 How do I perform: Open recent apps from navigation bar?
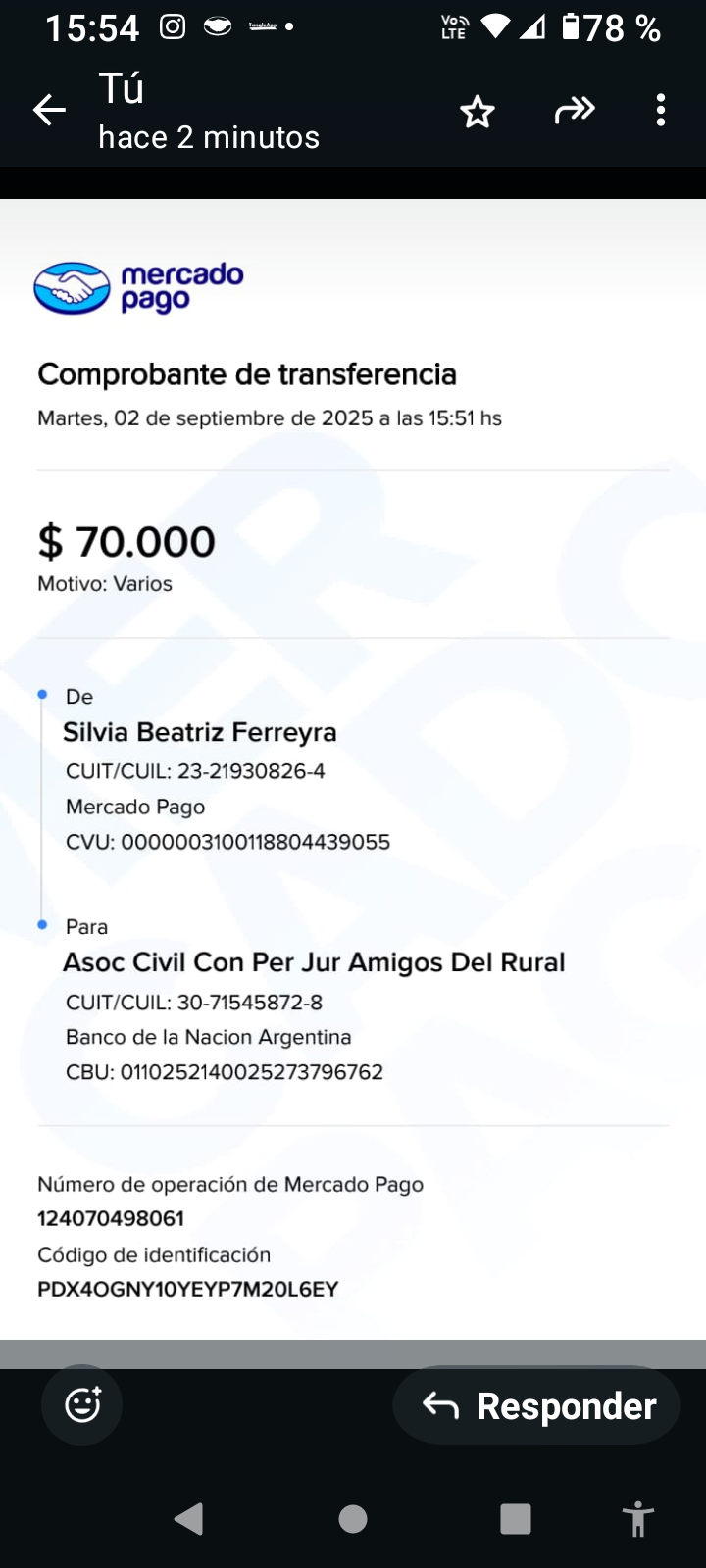516,1519
